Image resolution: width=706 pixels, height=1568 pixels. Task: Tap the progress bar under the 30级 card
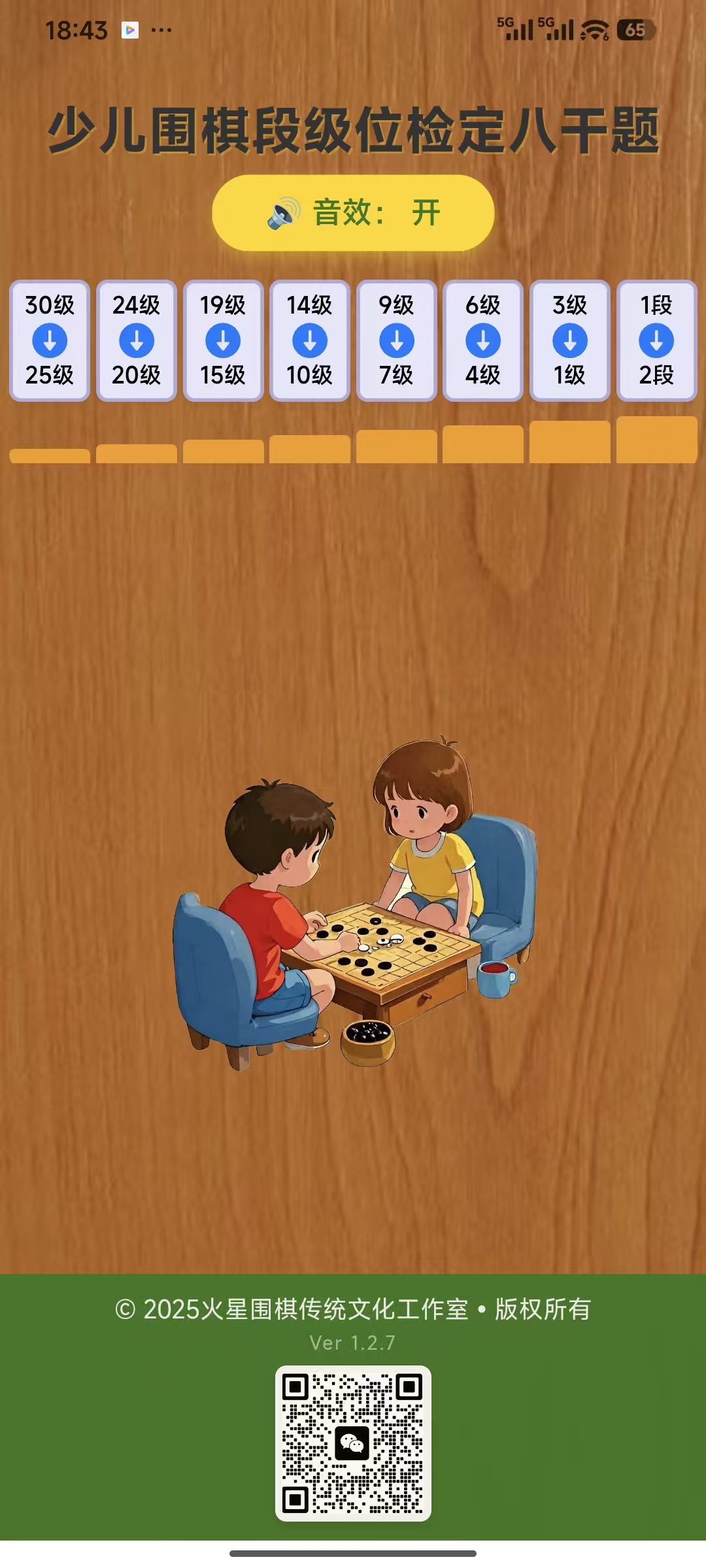[x=49, y=455]
